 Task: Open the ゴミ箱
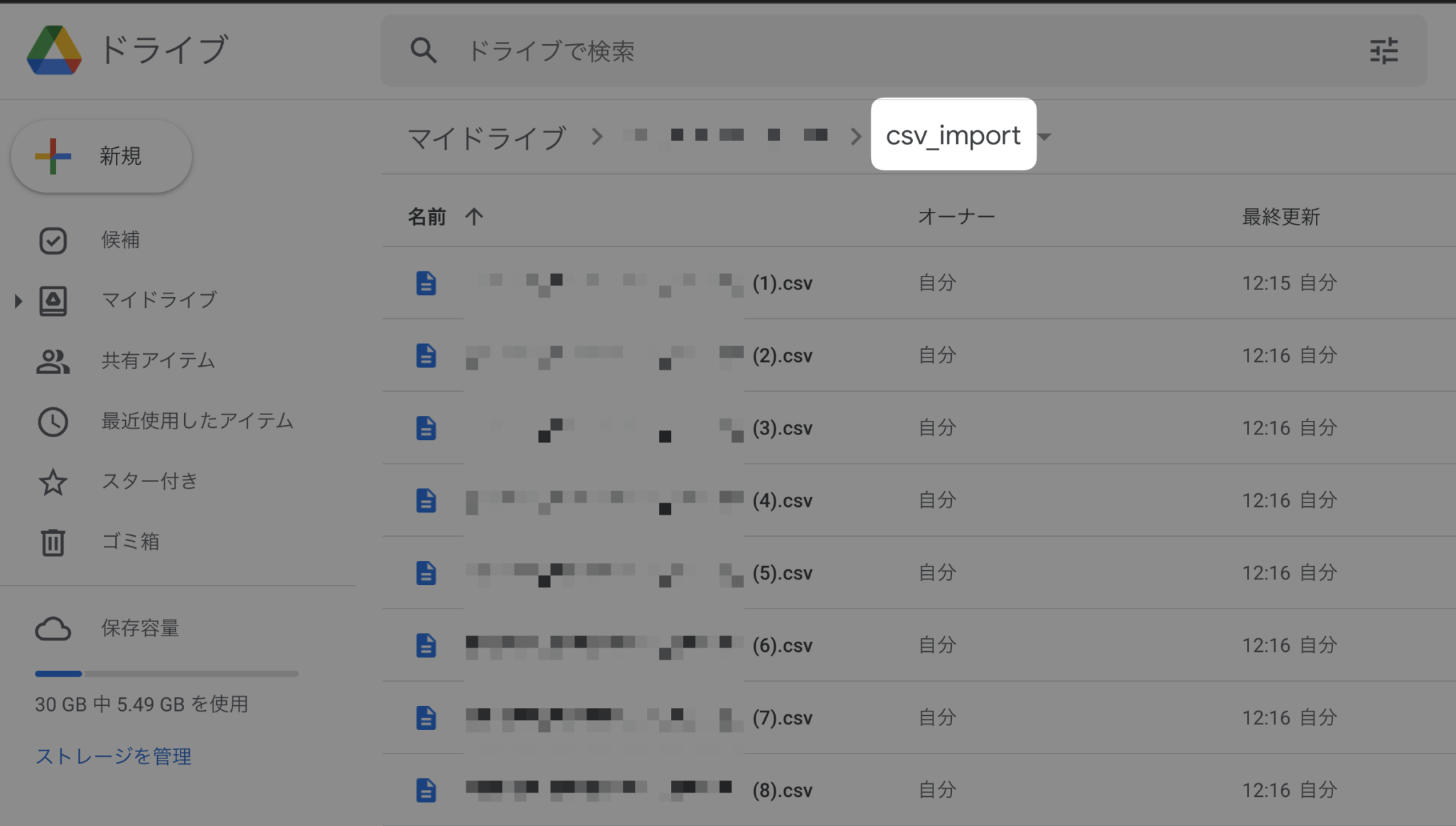point(130,542)
